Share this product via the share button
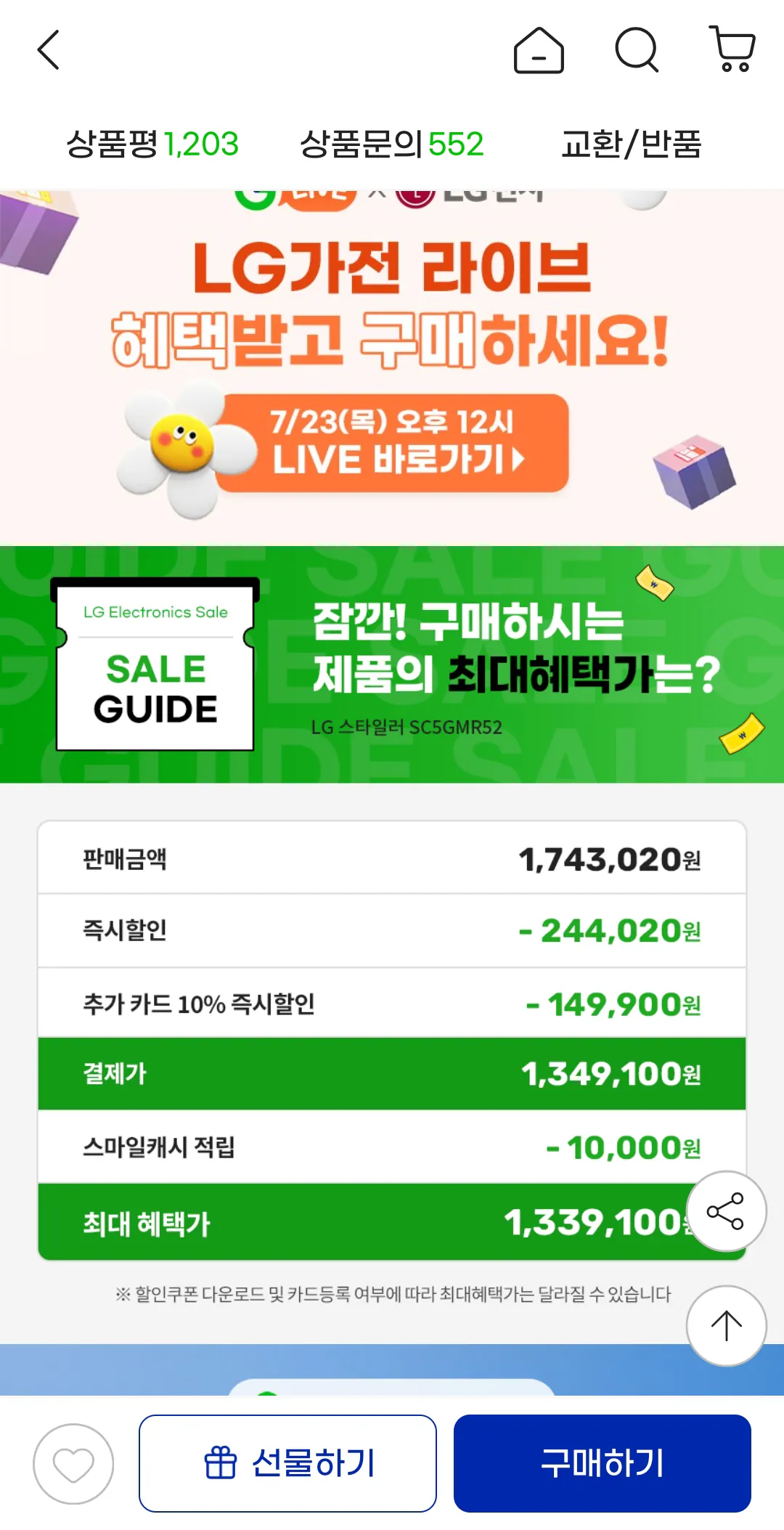Image resolution: width=784 pixels, height=1530 pixels. [726, 1210]
